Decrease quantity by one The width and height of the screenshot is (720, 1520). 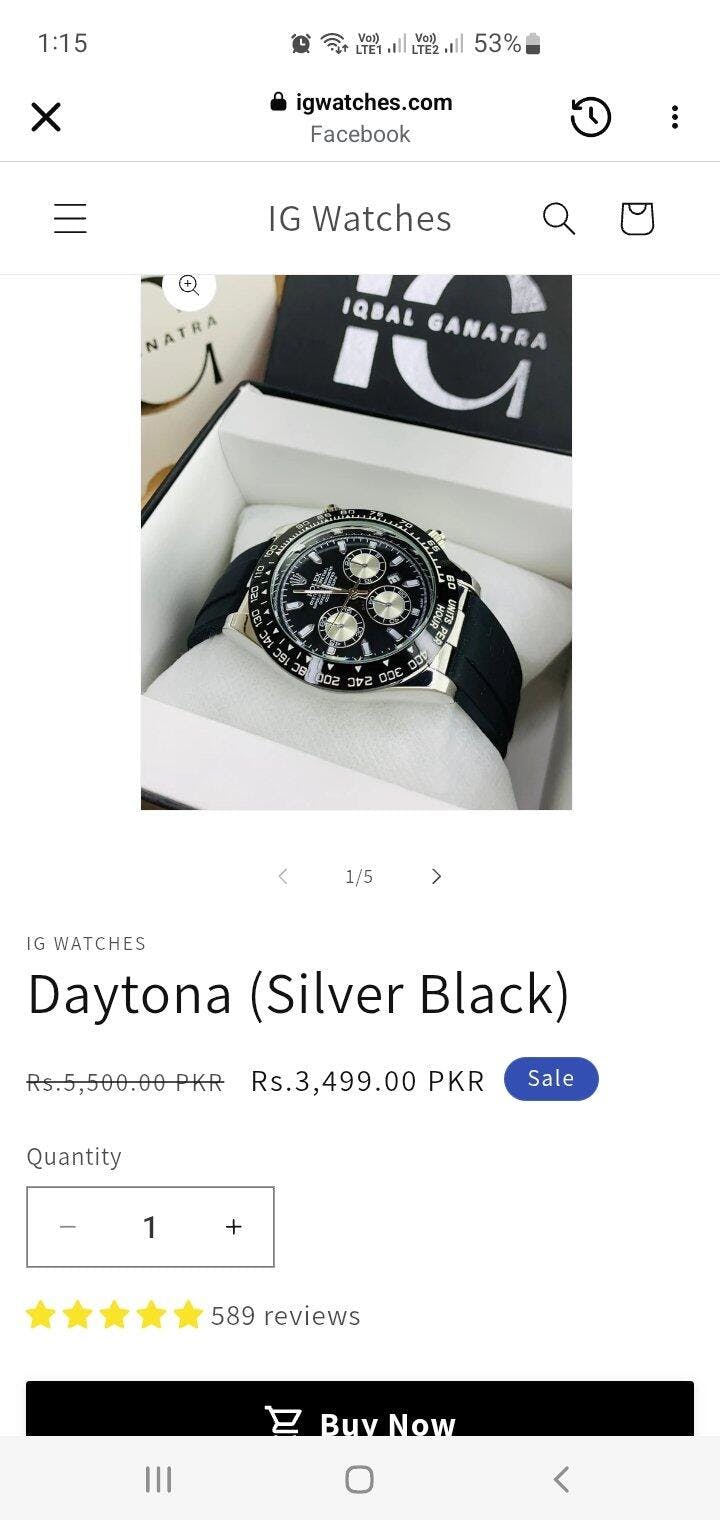[x=68, y=1227]
